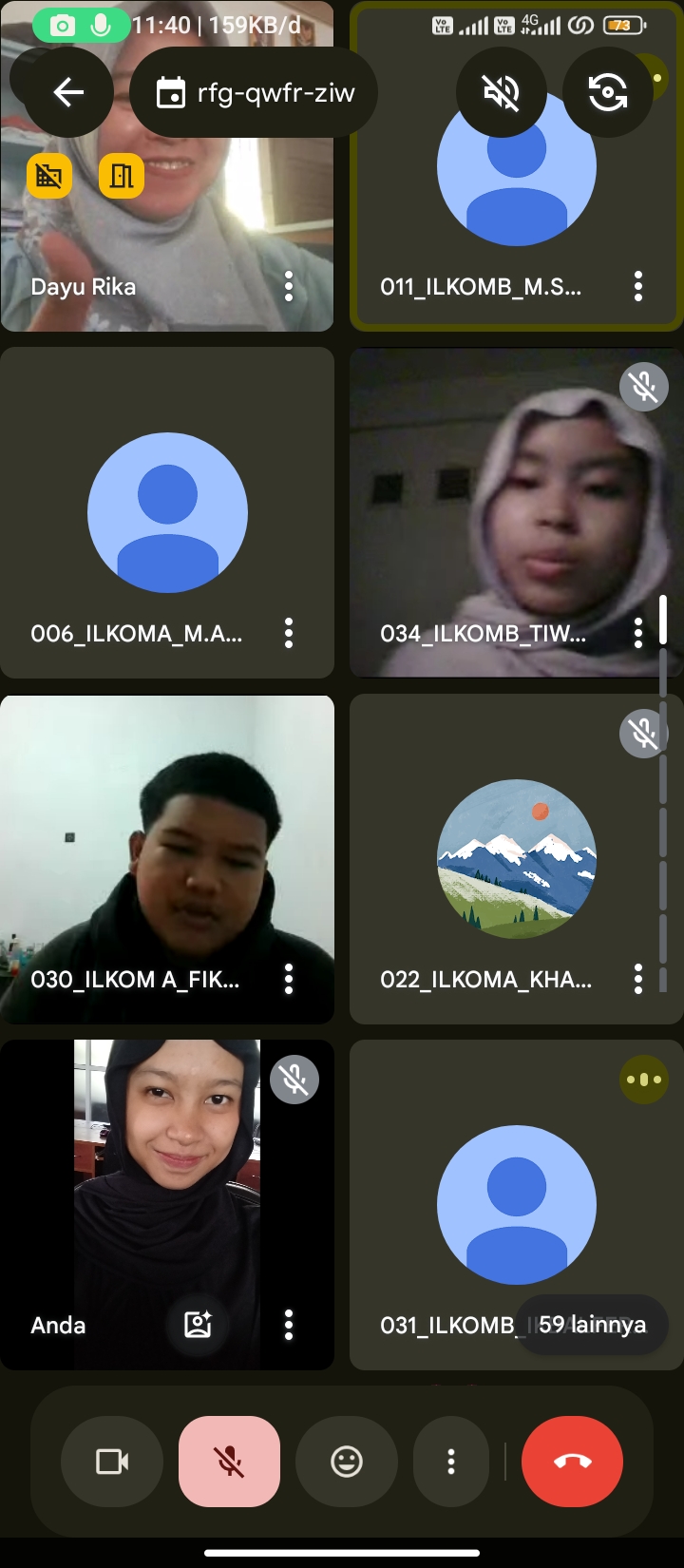Open options for 030_ILKOM A participant

coord(289,979)
